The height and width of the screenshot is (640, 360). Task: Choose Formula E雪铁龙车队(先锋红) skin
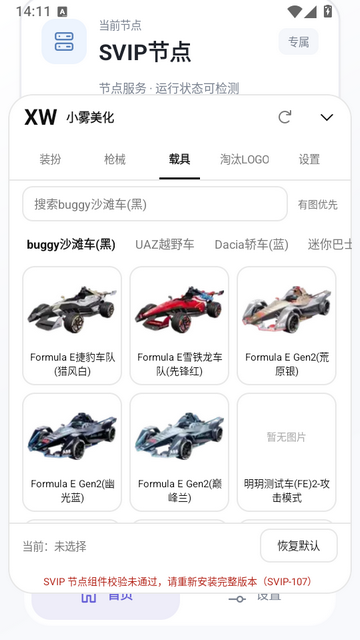point(179,325)
